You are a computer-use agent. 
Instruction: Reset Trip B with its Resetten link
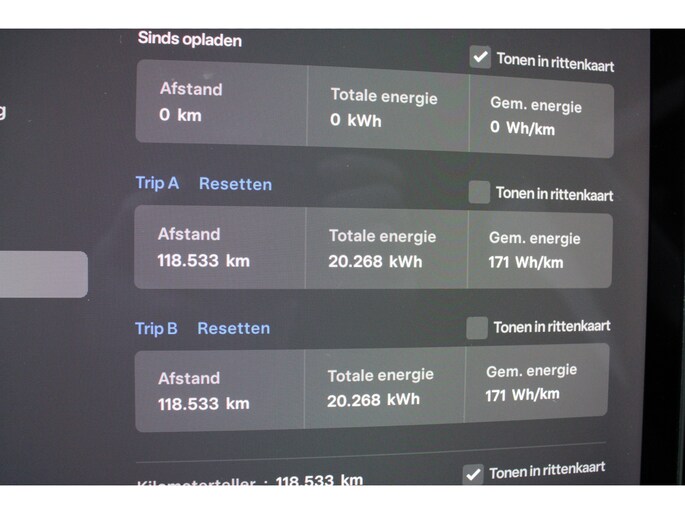tap(233, 328)
